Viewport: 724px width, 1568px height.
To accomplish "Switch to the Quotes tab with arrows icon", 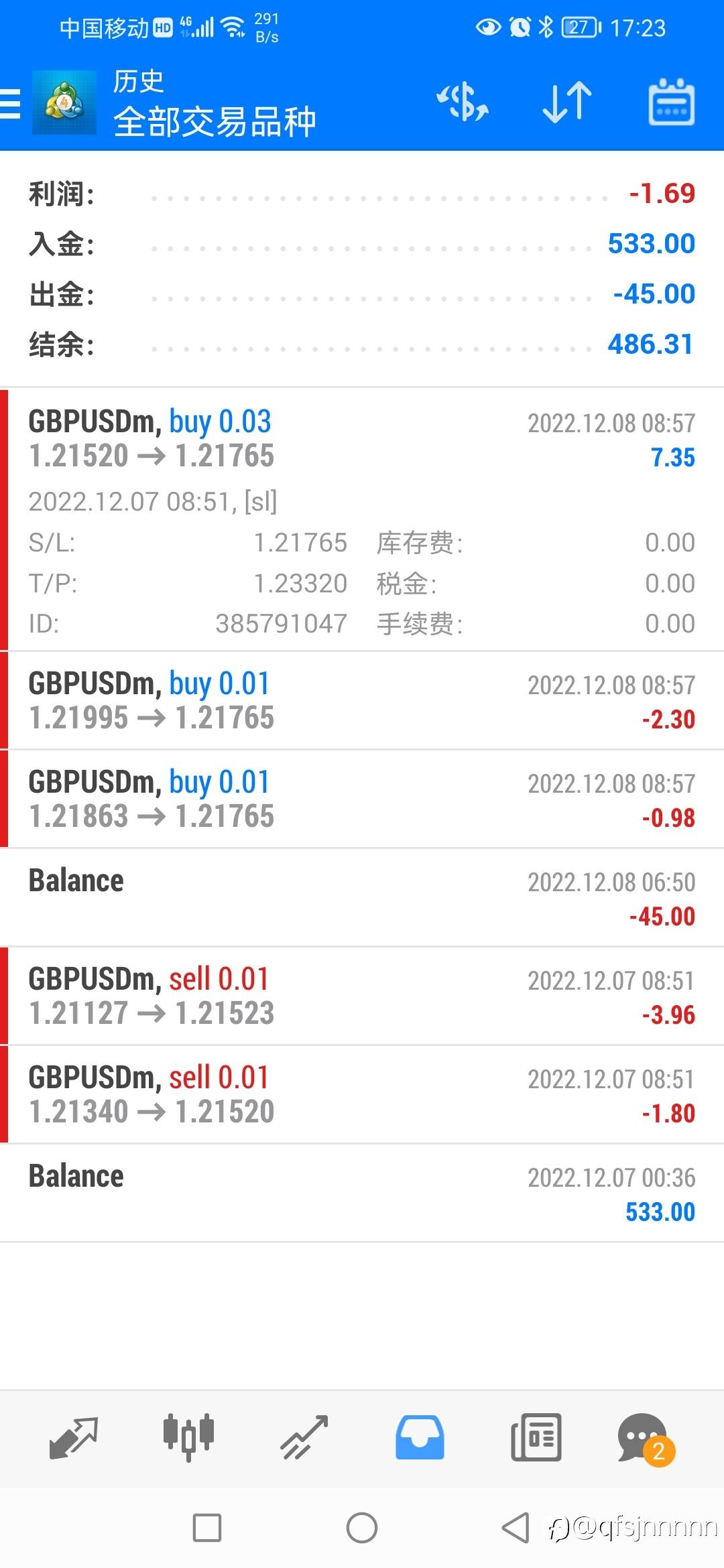I will (x=73, y=1438).
